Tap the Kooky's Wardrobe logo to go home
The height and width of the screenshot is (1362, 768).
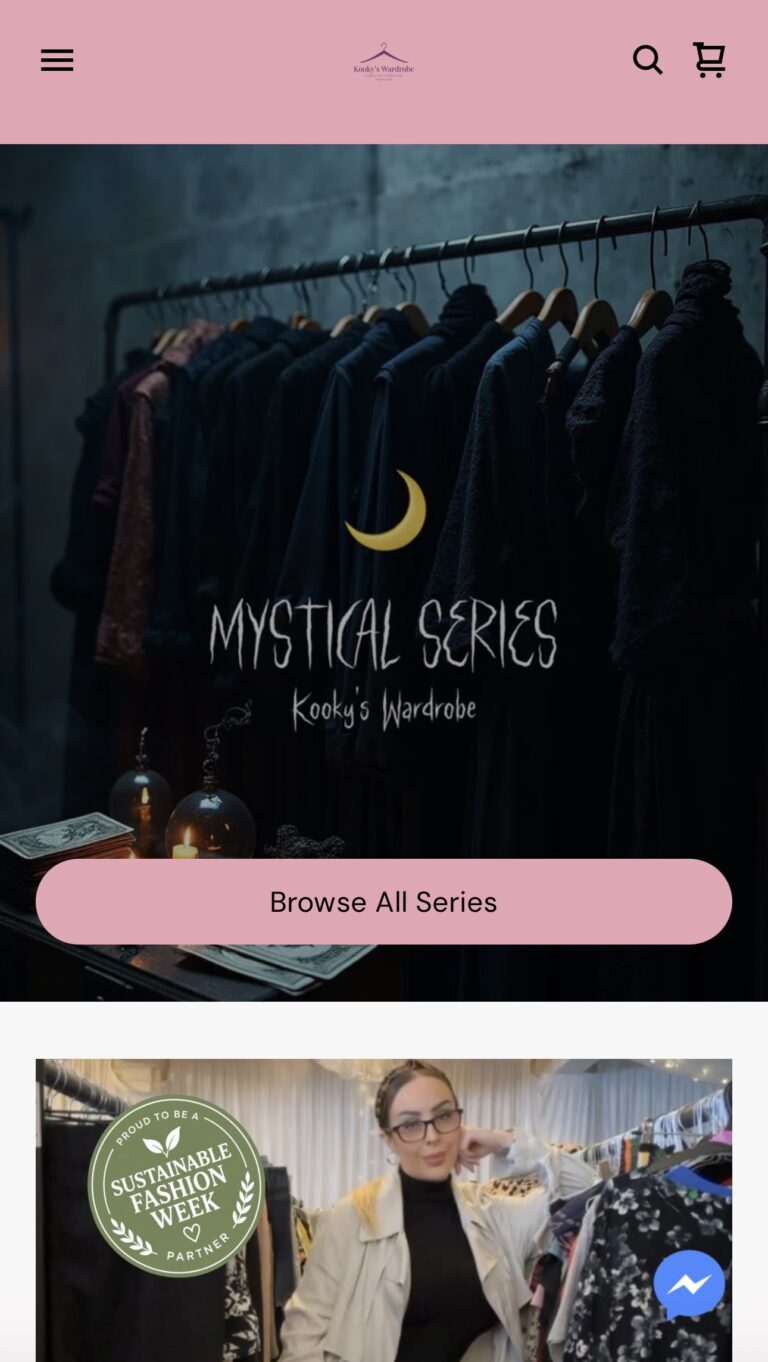[383, 61]
